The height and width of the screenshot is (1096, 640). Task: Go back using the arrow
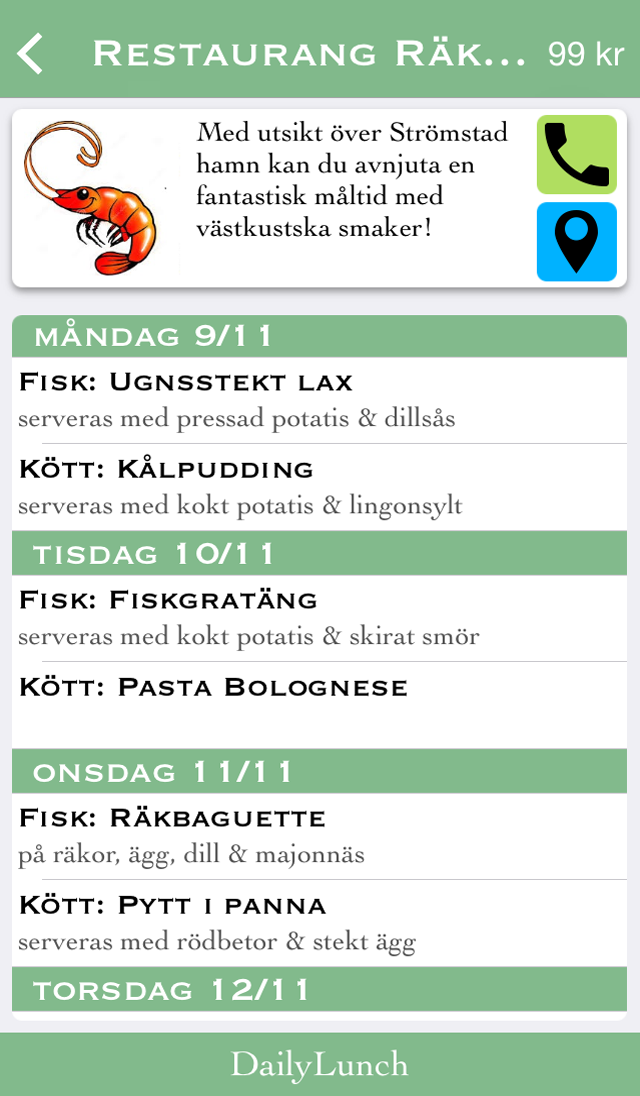coord(31,53)
